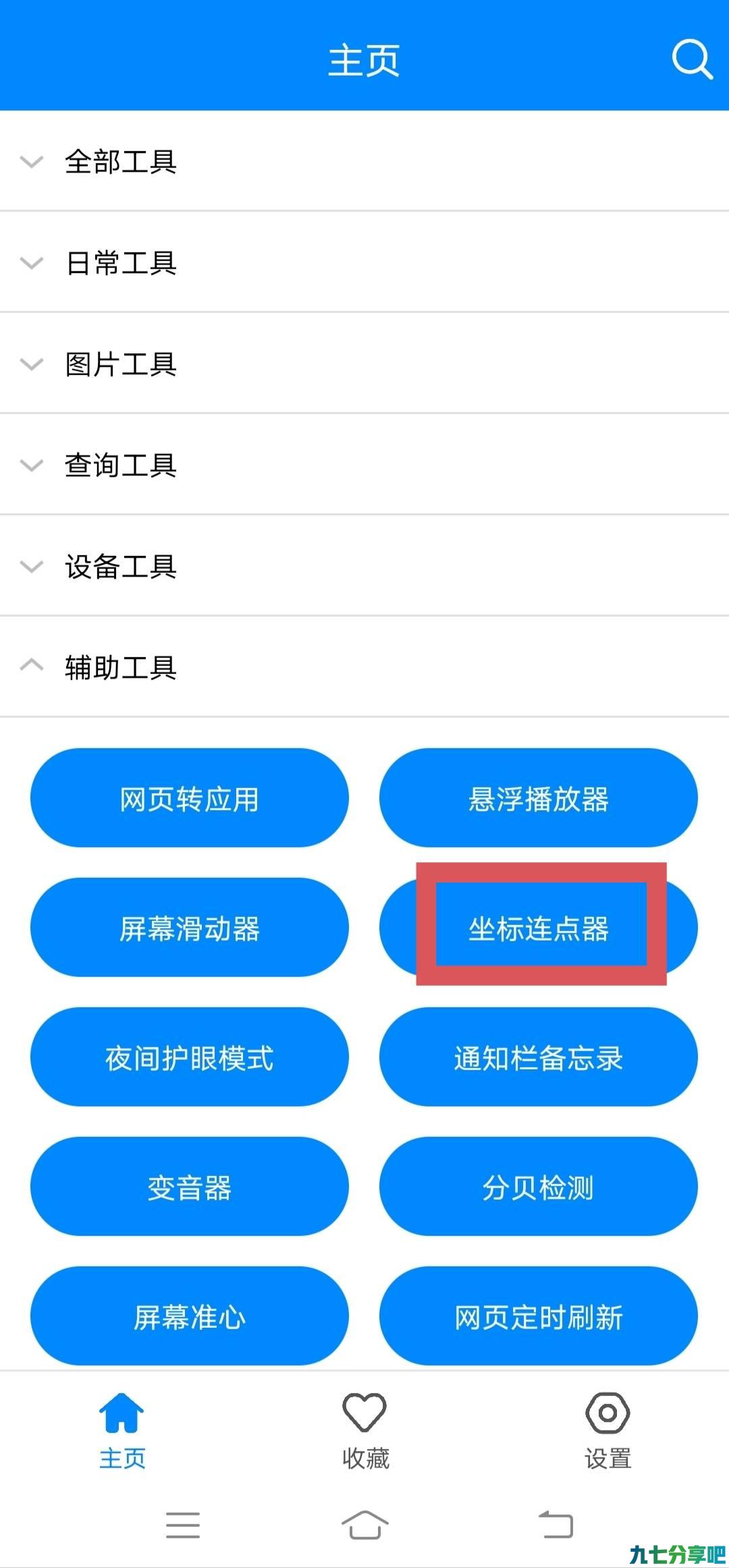Screen dimensions: 729x1568
Task: Tap the system back button
Action: pos(556,1524)
